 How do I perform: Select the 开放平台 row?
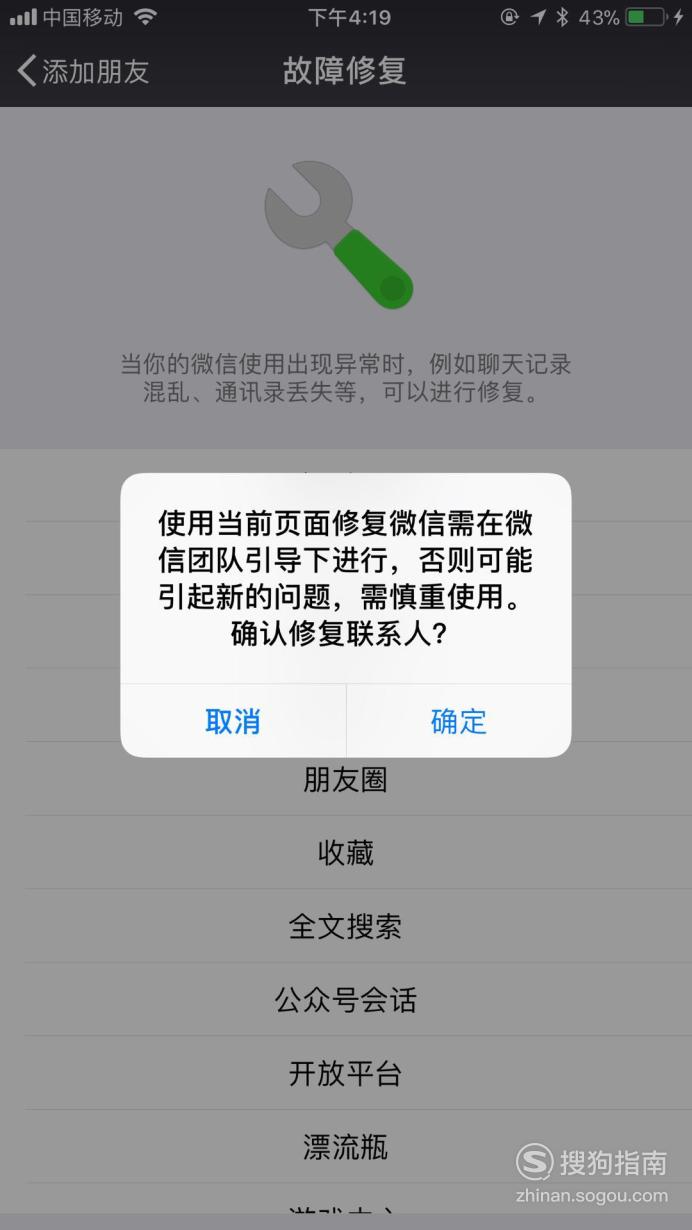point(346,1073)
